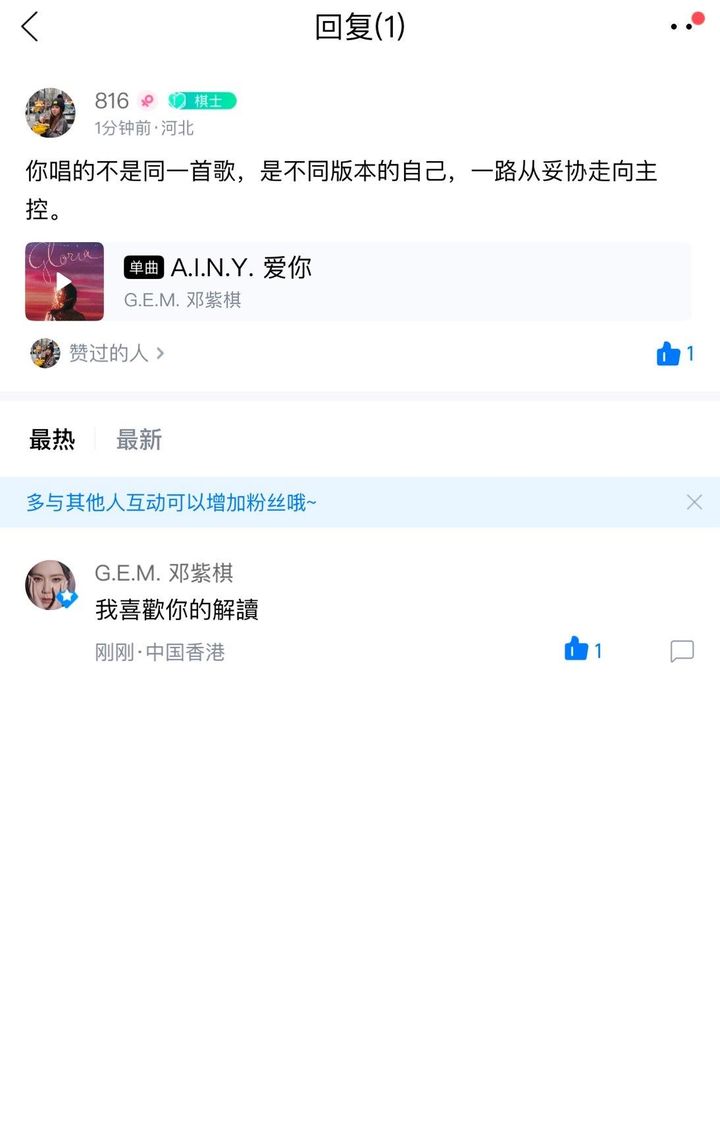
Task: Go back from the reply page
Action: (30, 27)
